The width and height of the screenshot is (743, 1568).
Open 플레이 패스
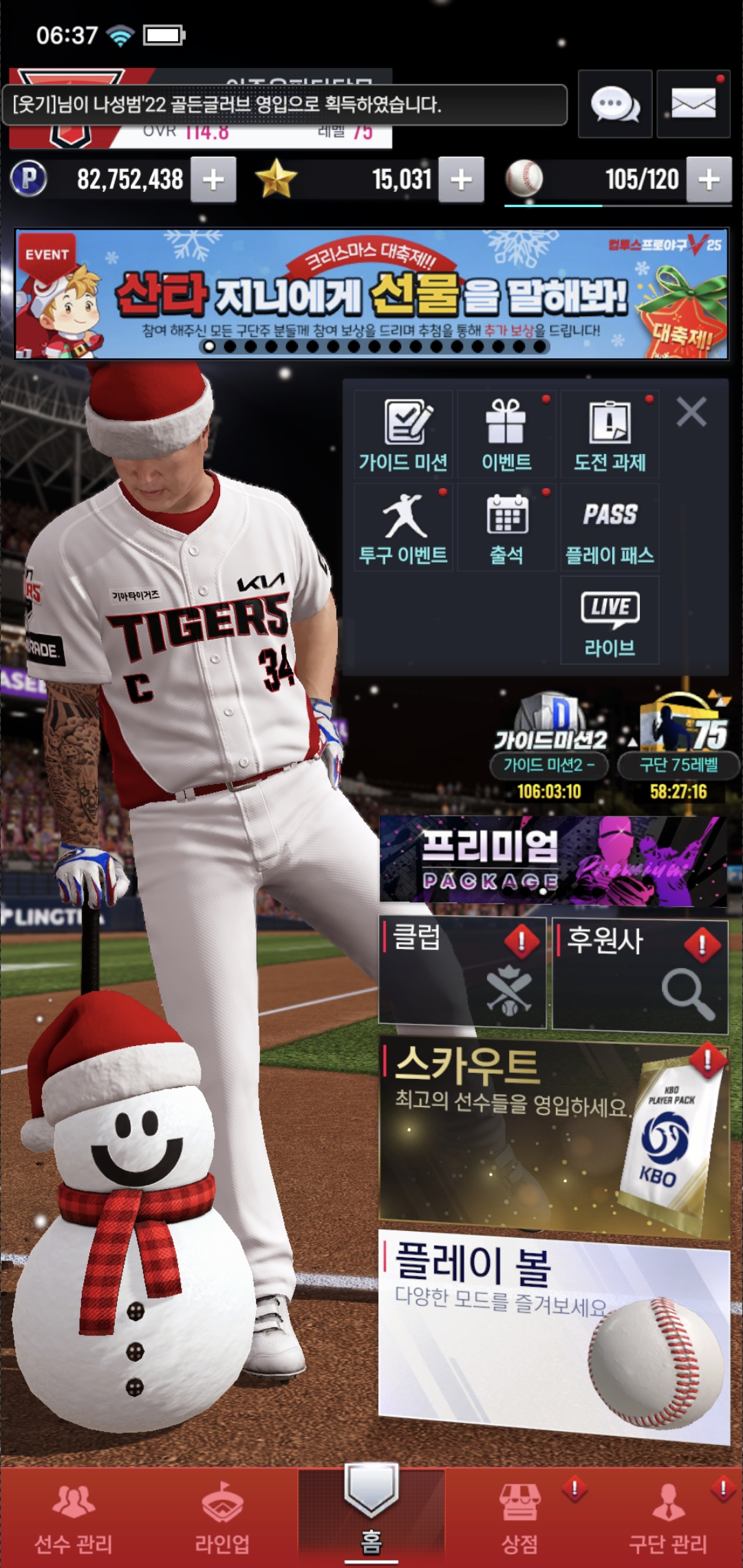coord(610,527)
